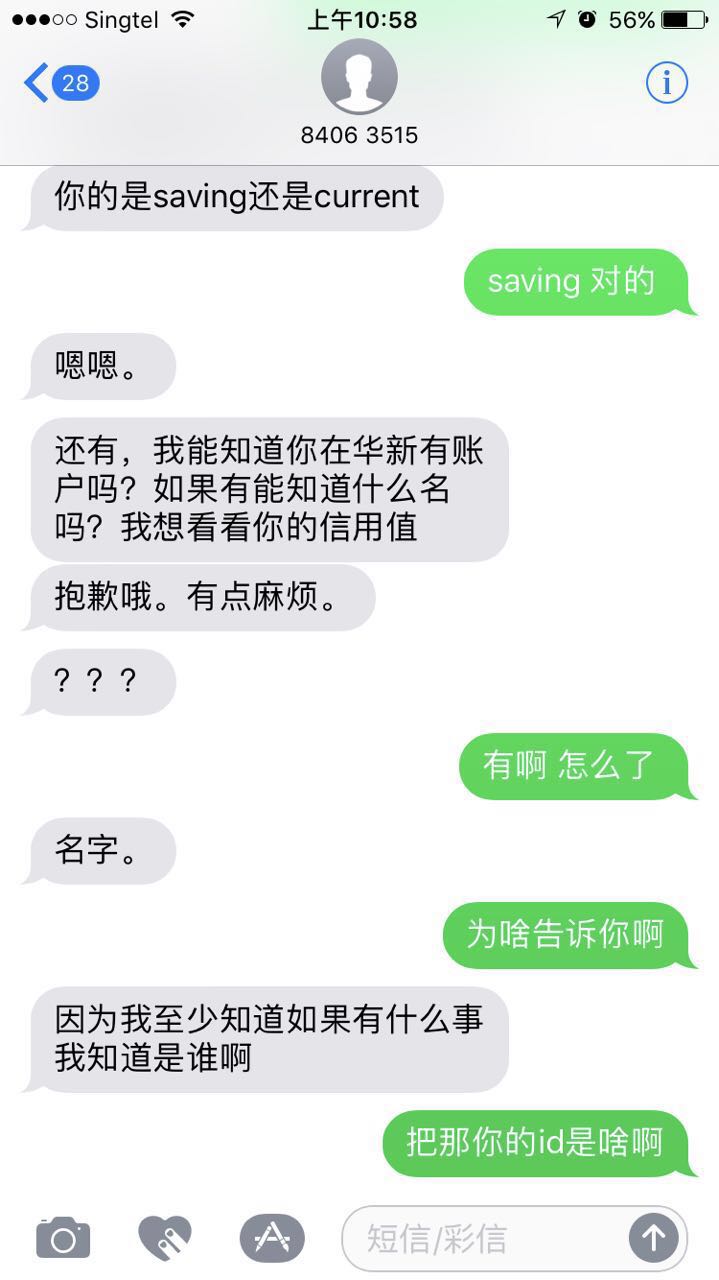Send the message with the arrow button
The image size is (719, 1280).
(653, 1239)
